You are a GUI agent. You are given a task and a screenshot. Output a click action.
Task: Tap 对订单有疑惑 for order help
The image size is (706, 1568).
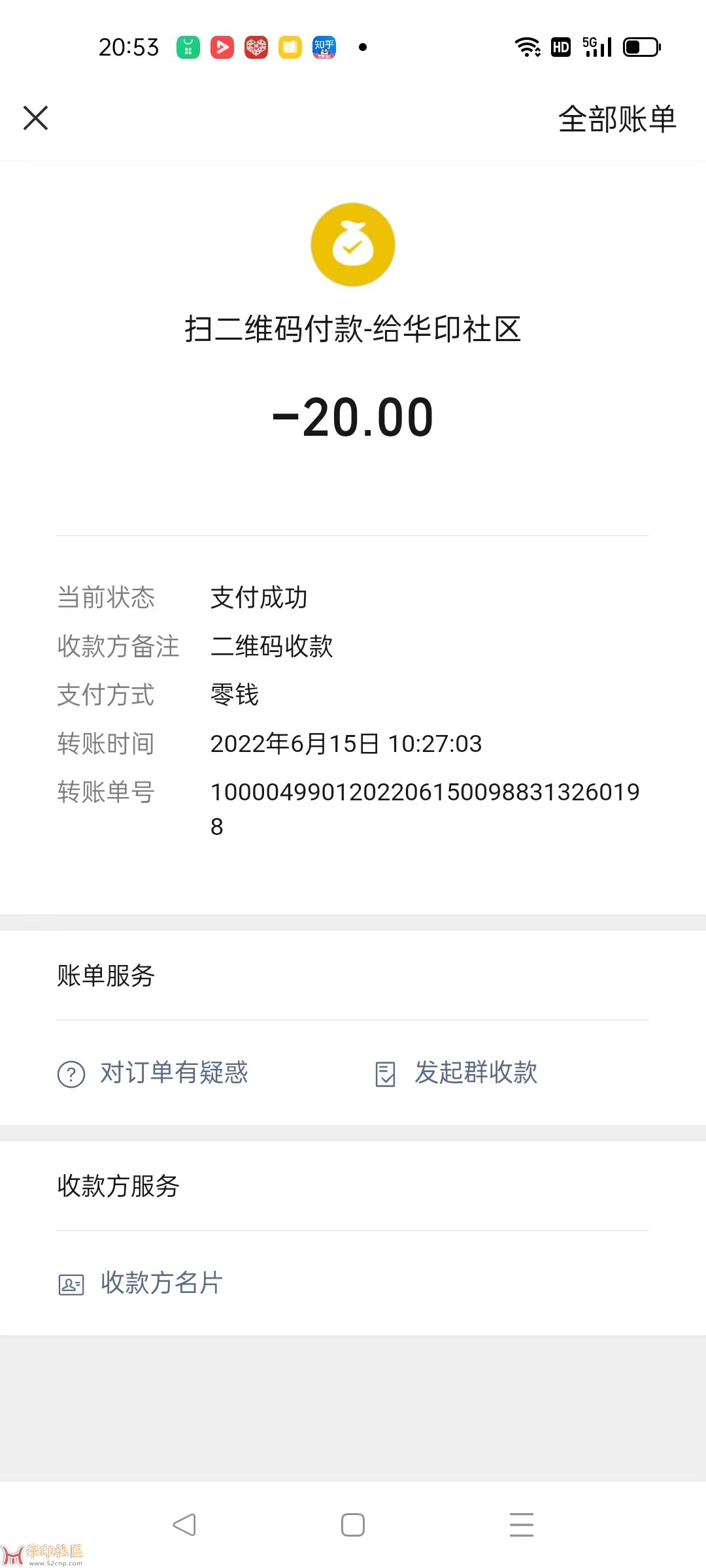point(154,1073)
